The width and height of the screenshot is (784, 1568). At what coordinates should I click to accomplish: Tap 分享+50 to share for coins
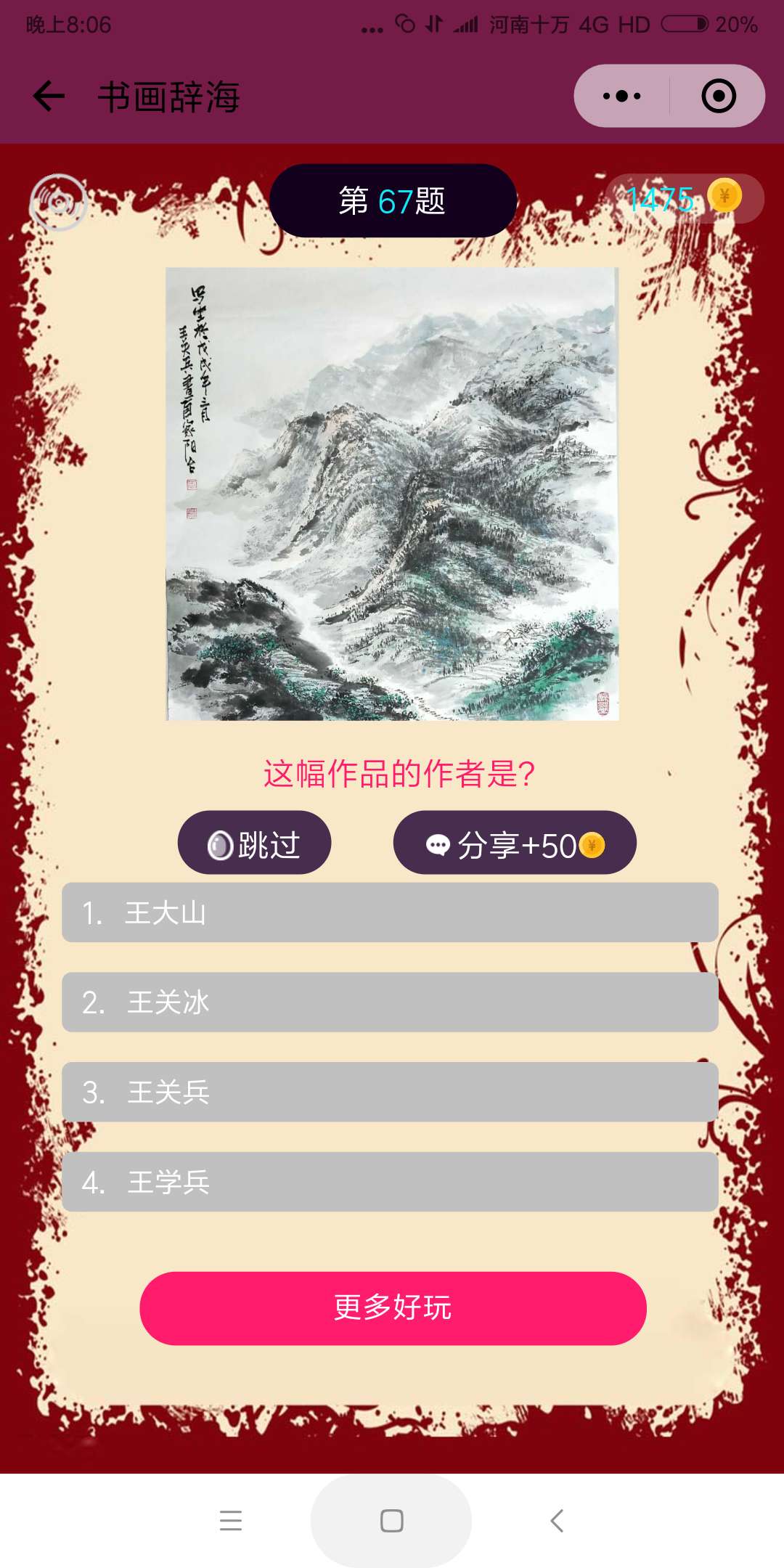point(515,845)
